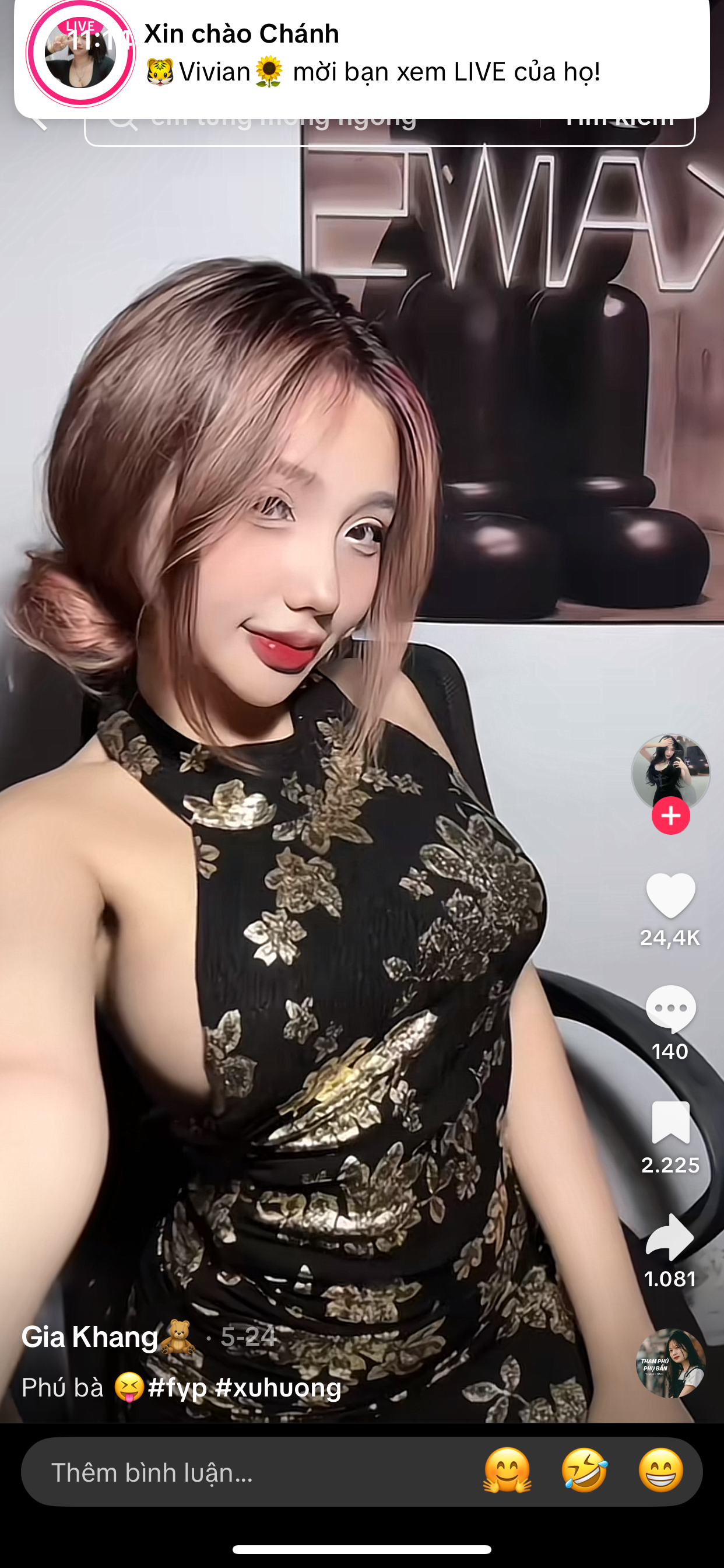Open Vivian's LIVE invitation banner
The image size is (724, 1568).
click(x=365, y=55)
